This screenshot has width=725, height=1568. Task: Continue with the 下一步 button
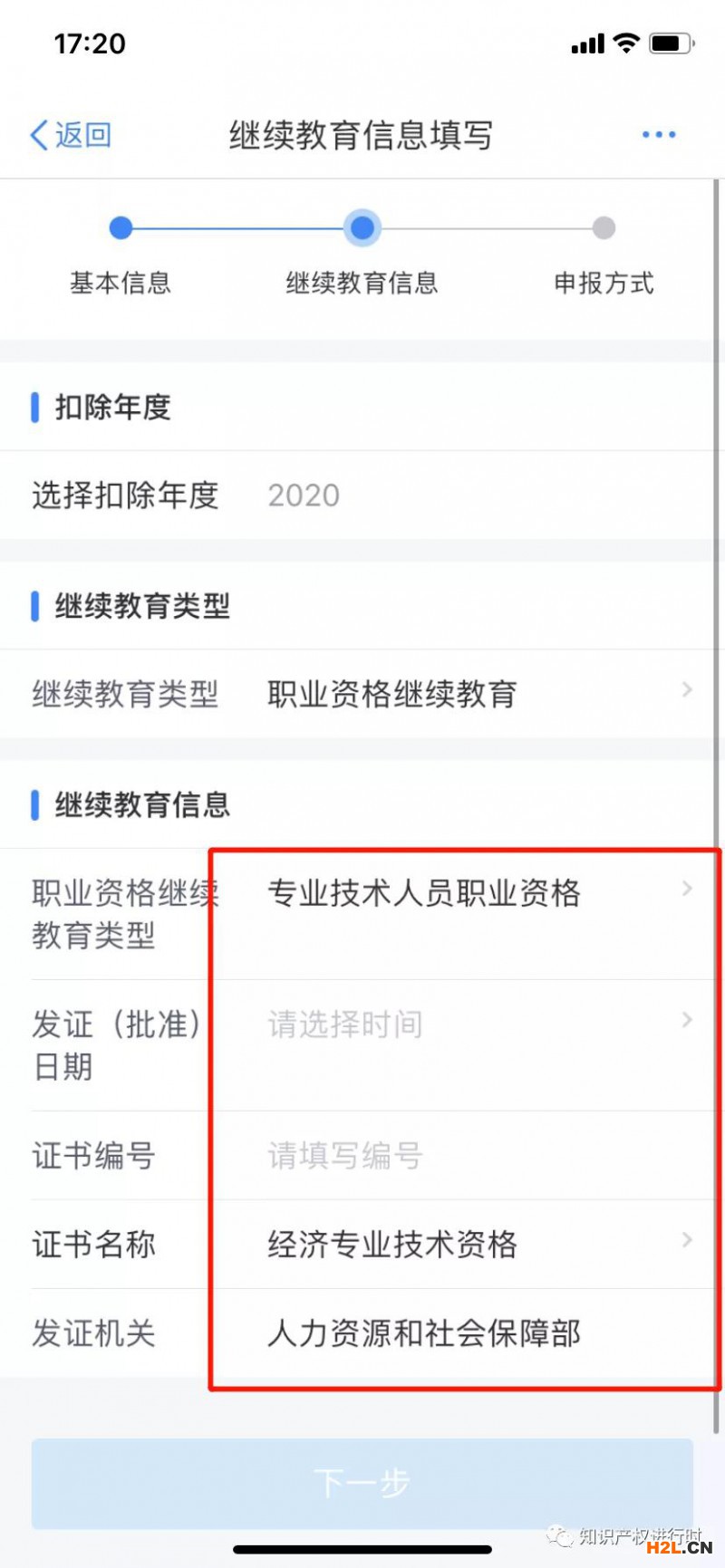362,1483
